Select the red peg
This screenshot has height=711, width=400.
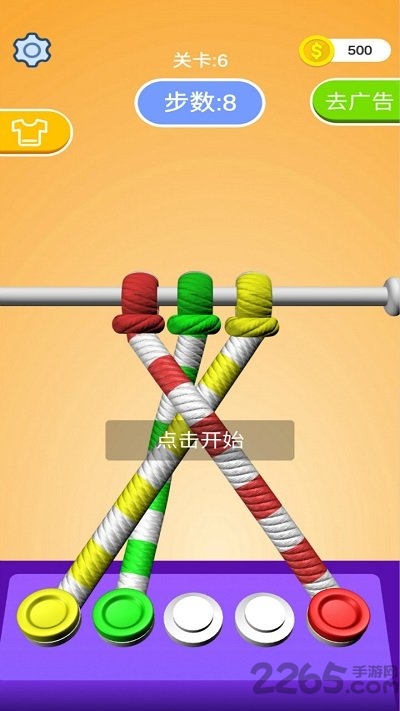pyautogui.click(x=339, y=615)
